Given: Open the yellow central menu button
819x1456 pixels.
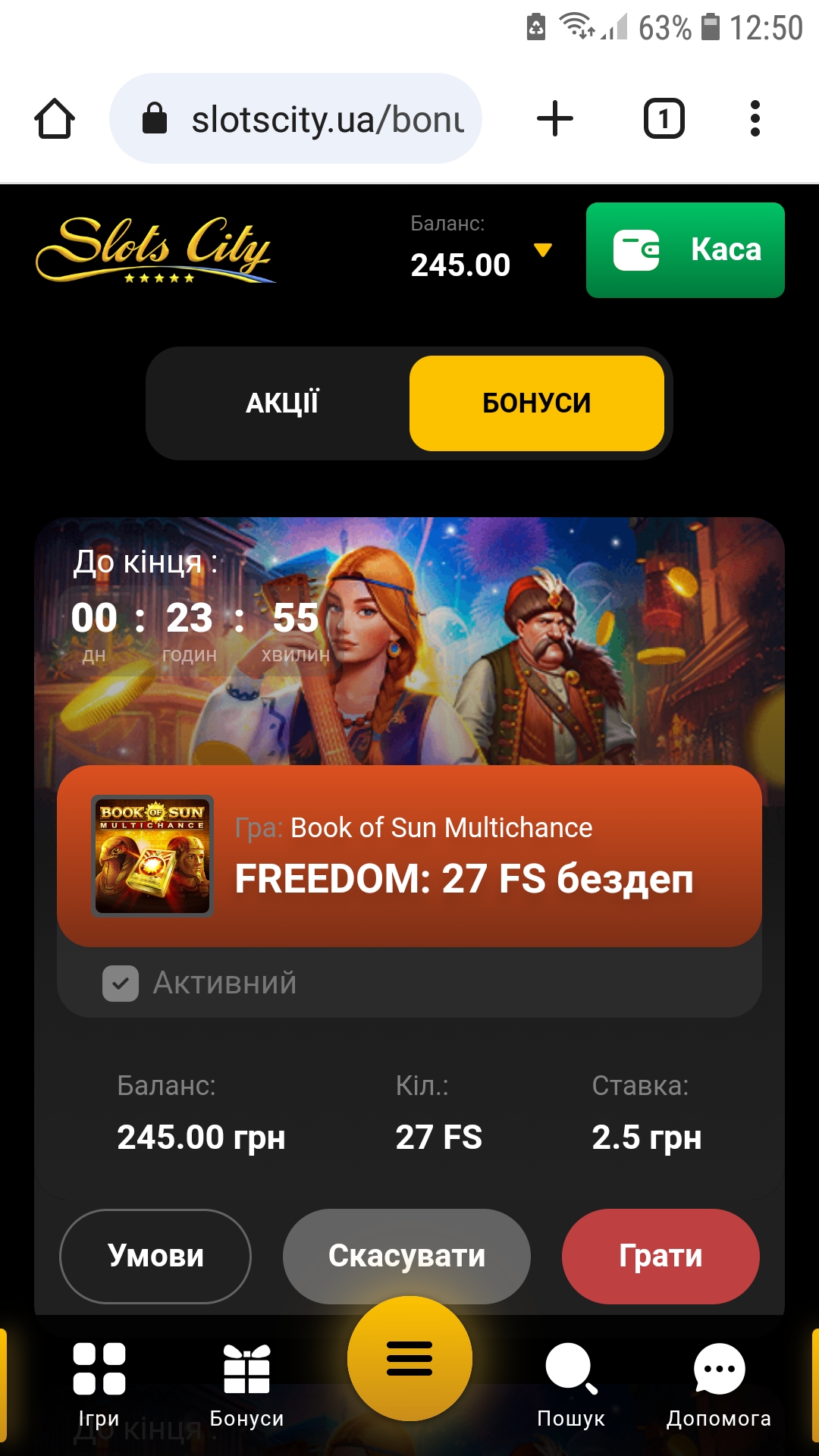Looking at the screenshot, I should 409,1358.
